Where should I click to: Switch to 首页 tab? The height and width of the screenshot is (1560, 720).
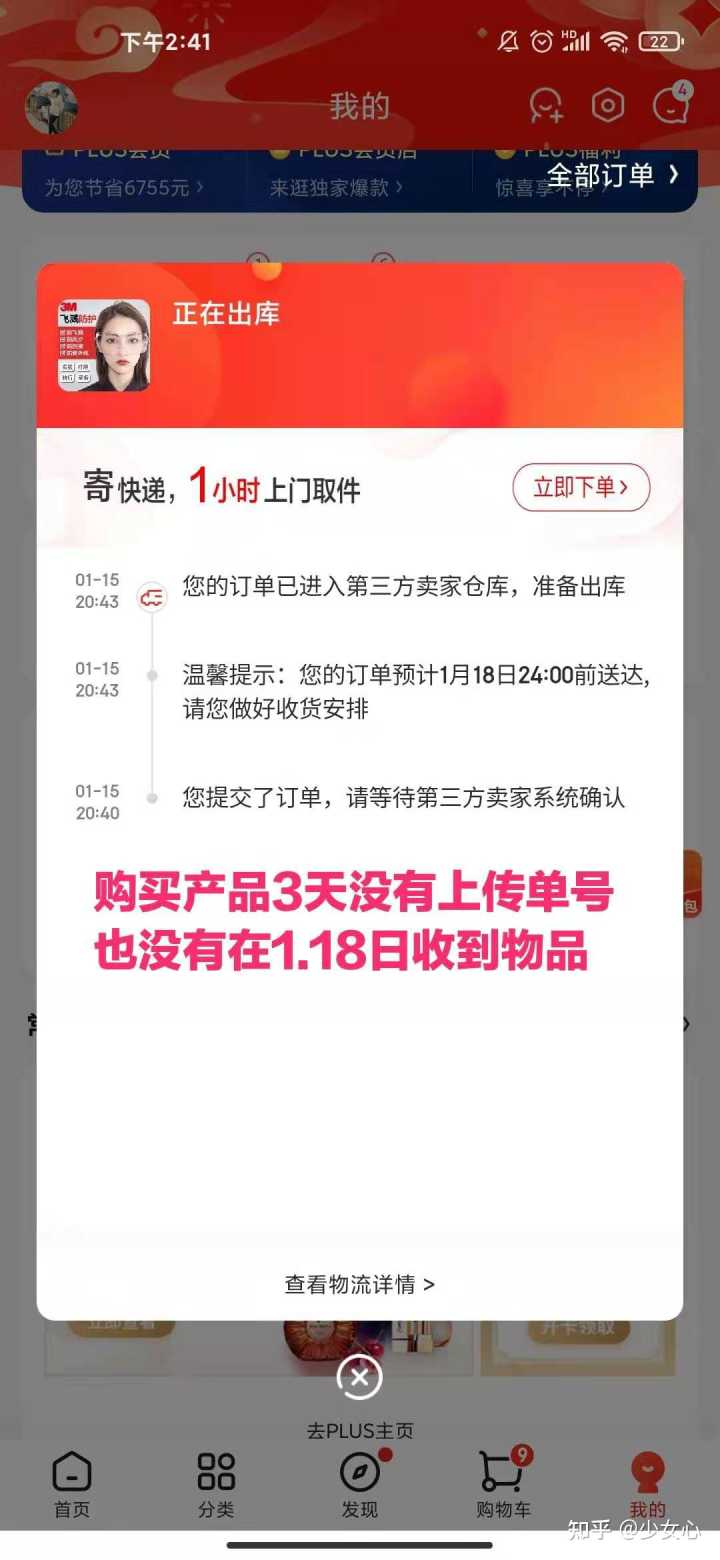[x=72, y=1485]
